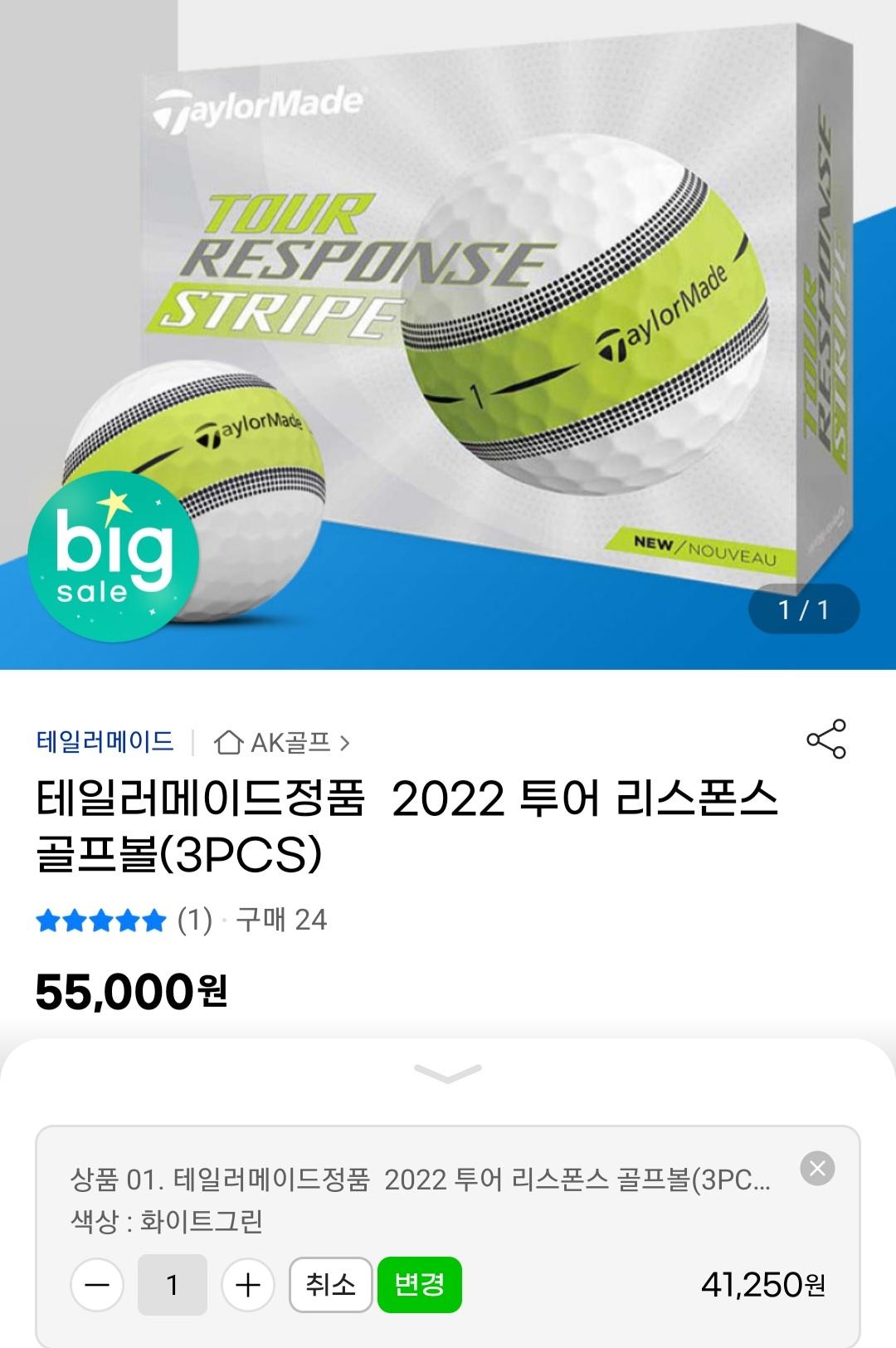Tap the quantity field showing 1
The image size is (896, 1348).
pyautogui.click(x=173, y=1285)
